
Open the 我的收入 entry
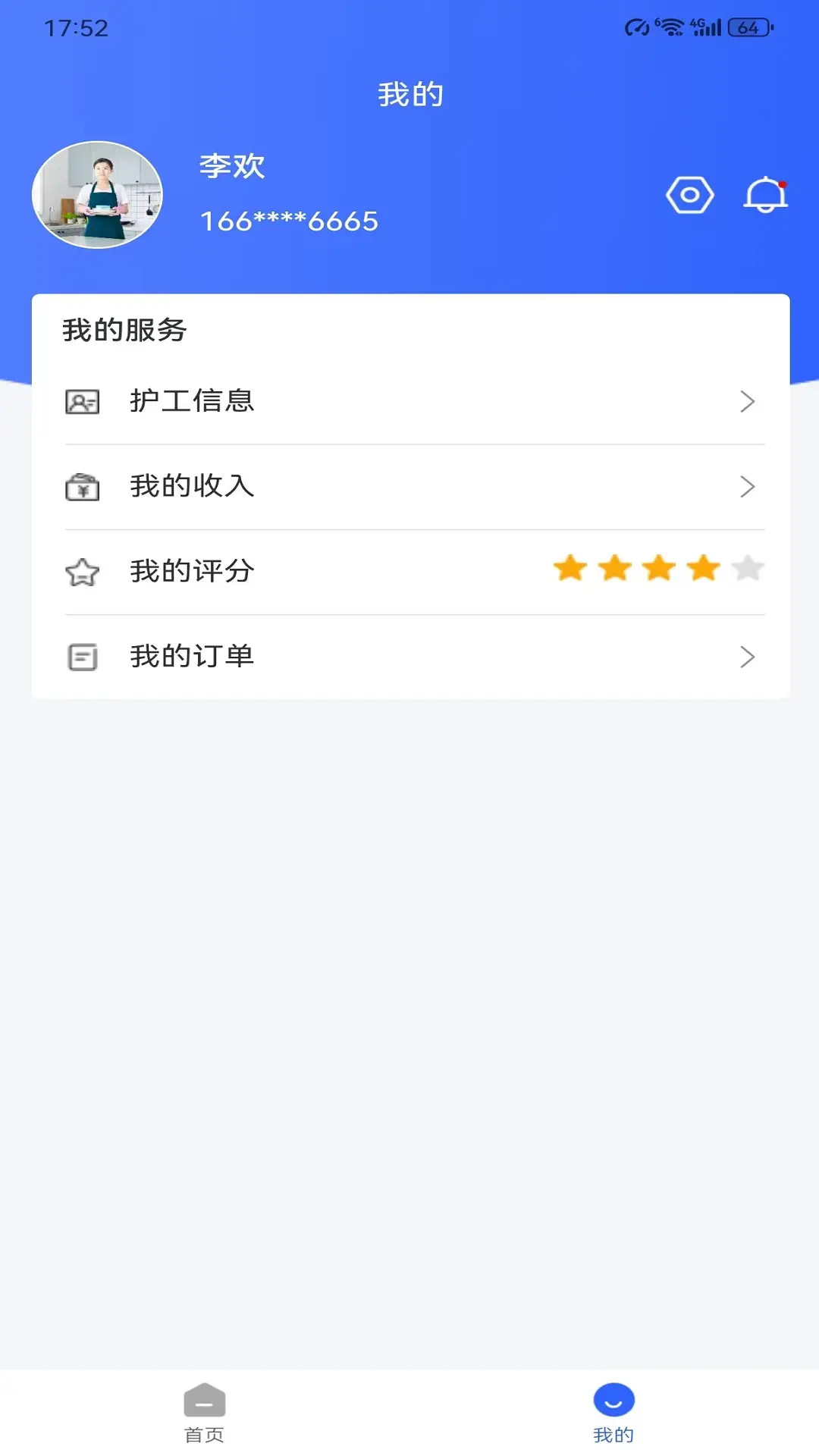[192, 488]
